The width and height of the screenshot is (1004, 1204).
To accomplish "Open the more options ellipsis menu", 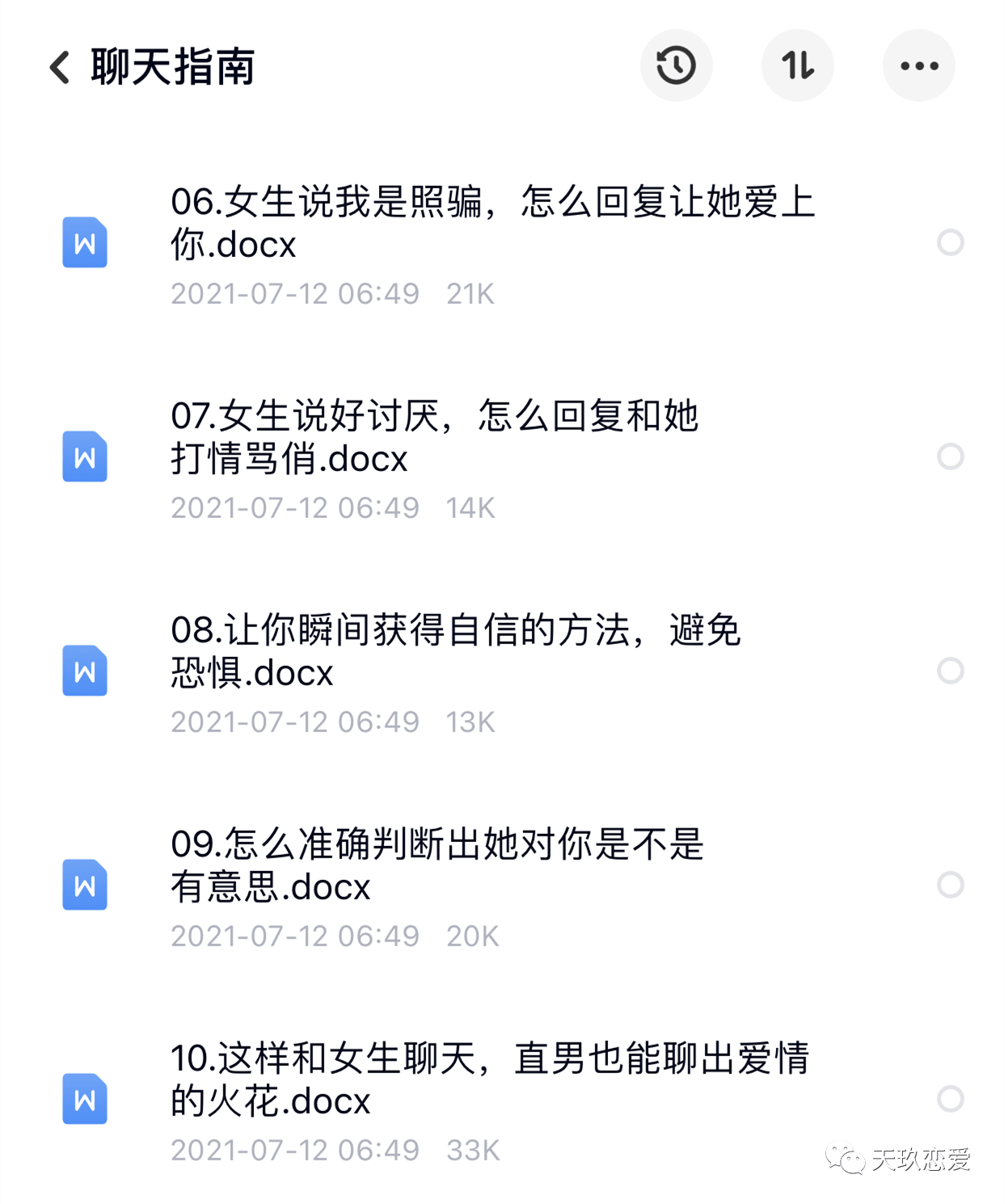I will coord(918,65).
